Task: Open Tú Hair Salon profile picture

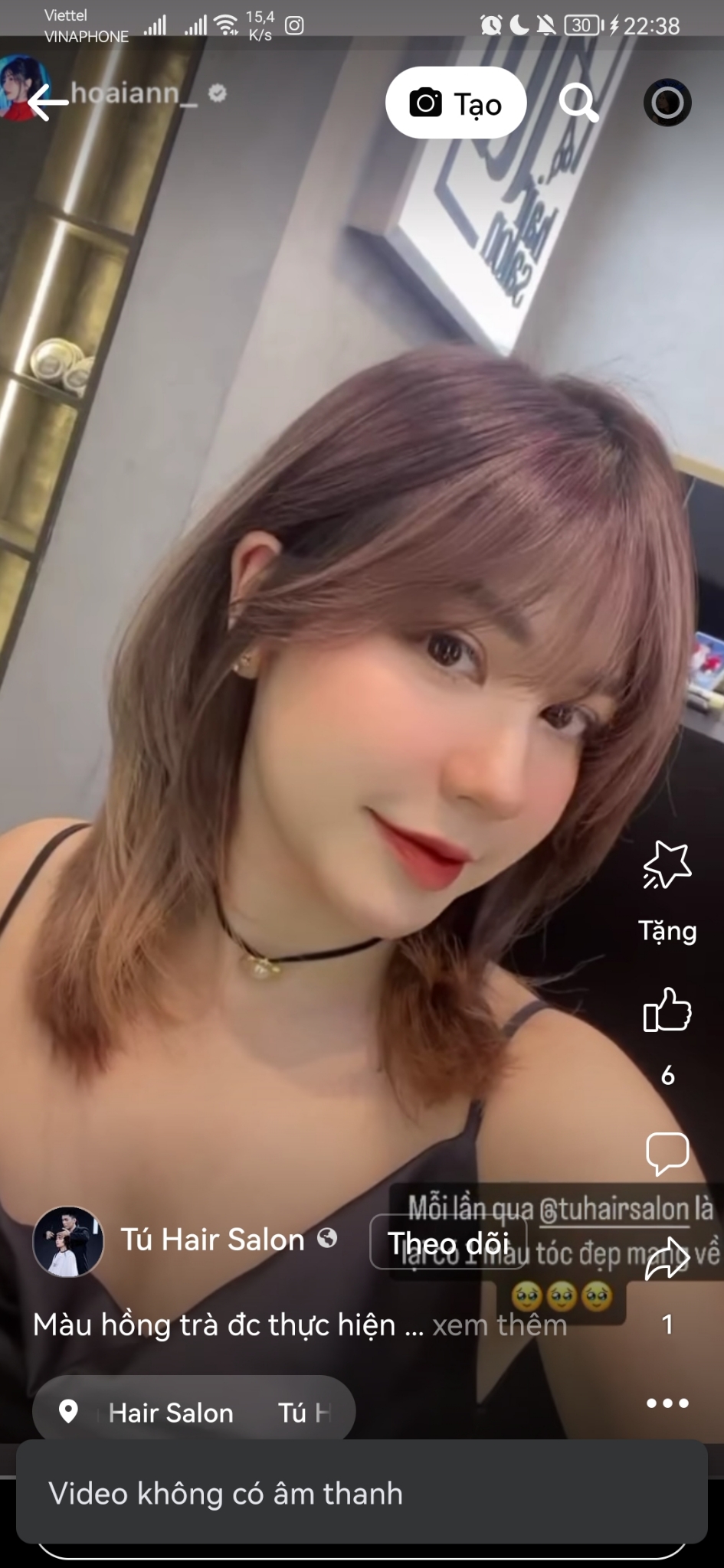Action: pos(67,1241)
